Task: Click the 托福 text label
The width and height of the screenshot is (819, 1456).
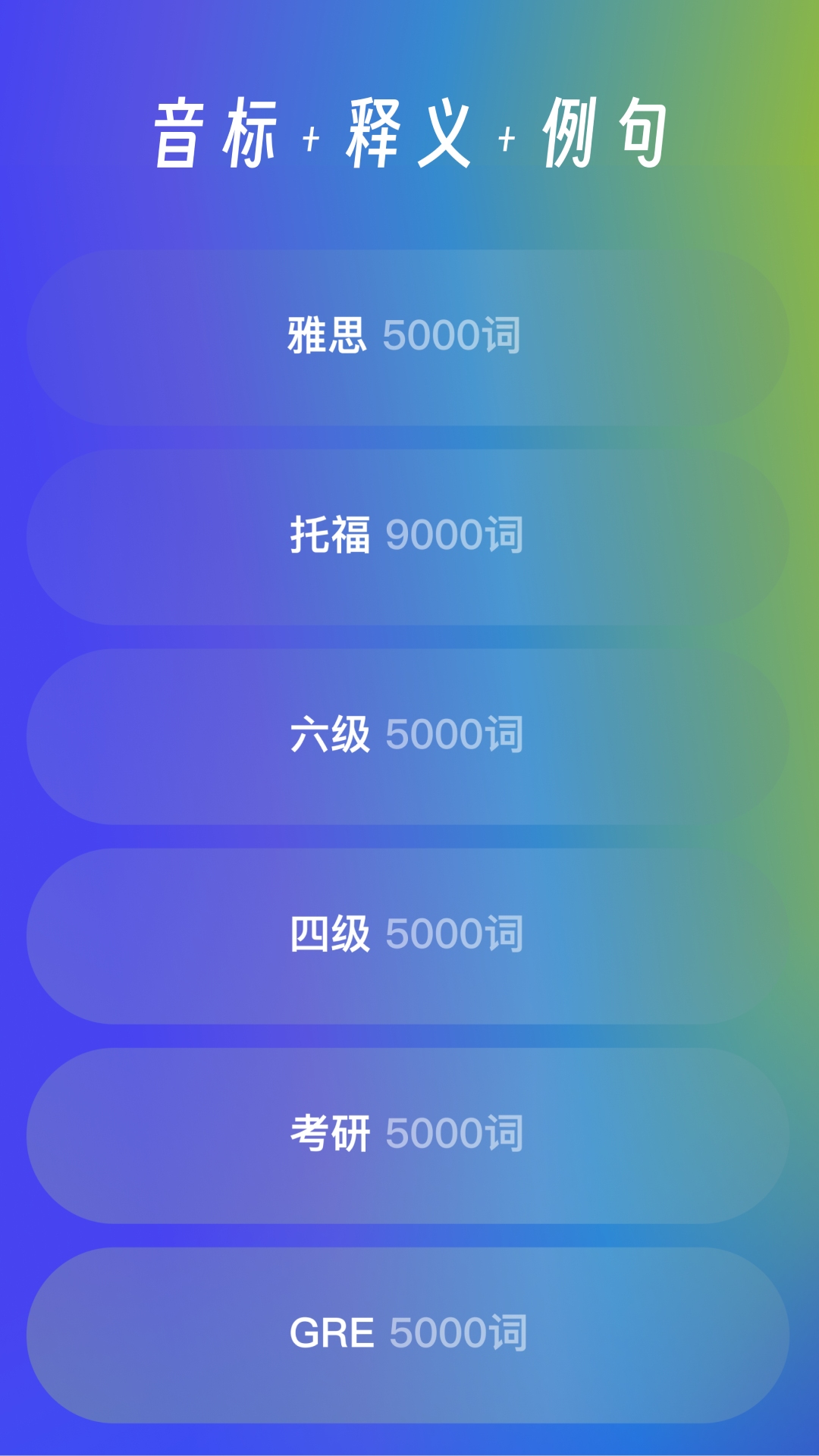Action: click(x=331, y=536)
